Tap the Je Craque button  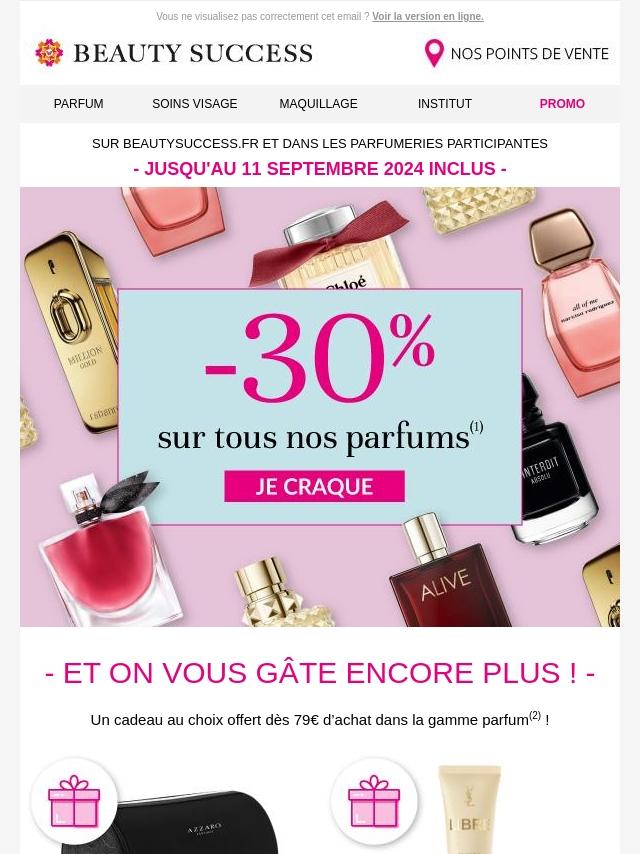click(315, 487)
